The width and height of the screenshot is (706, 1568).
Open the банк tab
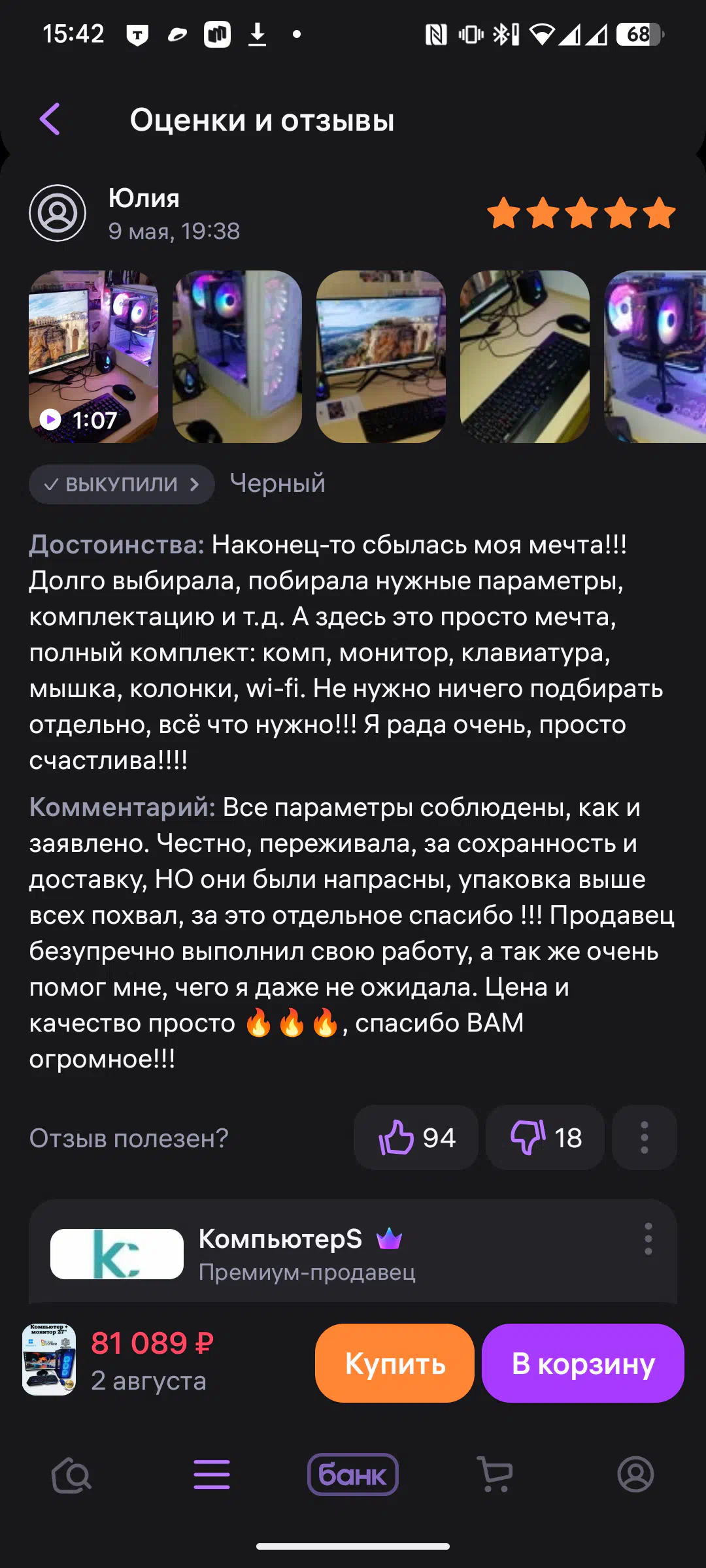click(x=353, y=1475)
